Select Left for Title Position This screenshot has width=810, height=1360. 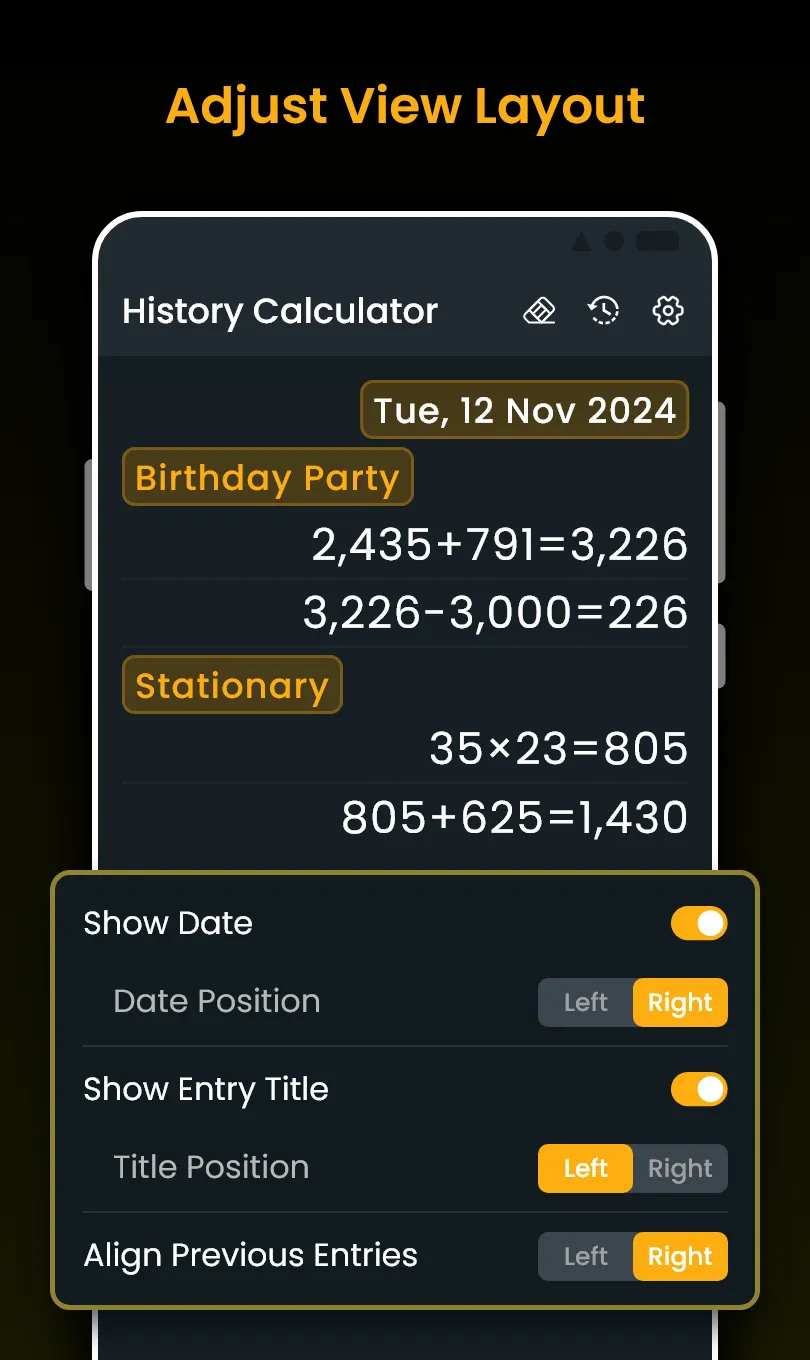(x=585, y=1168)
